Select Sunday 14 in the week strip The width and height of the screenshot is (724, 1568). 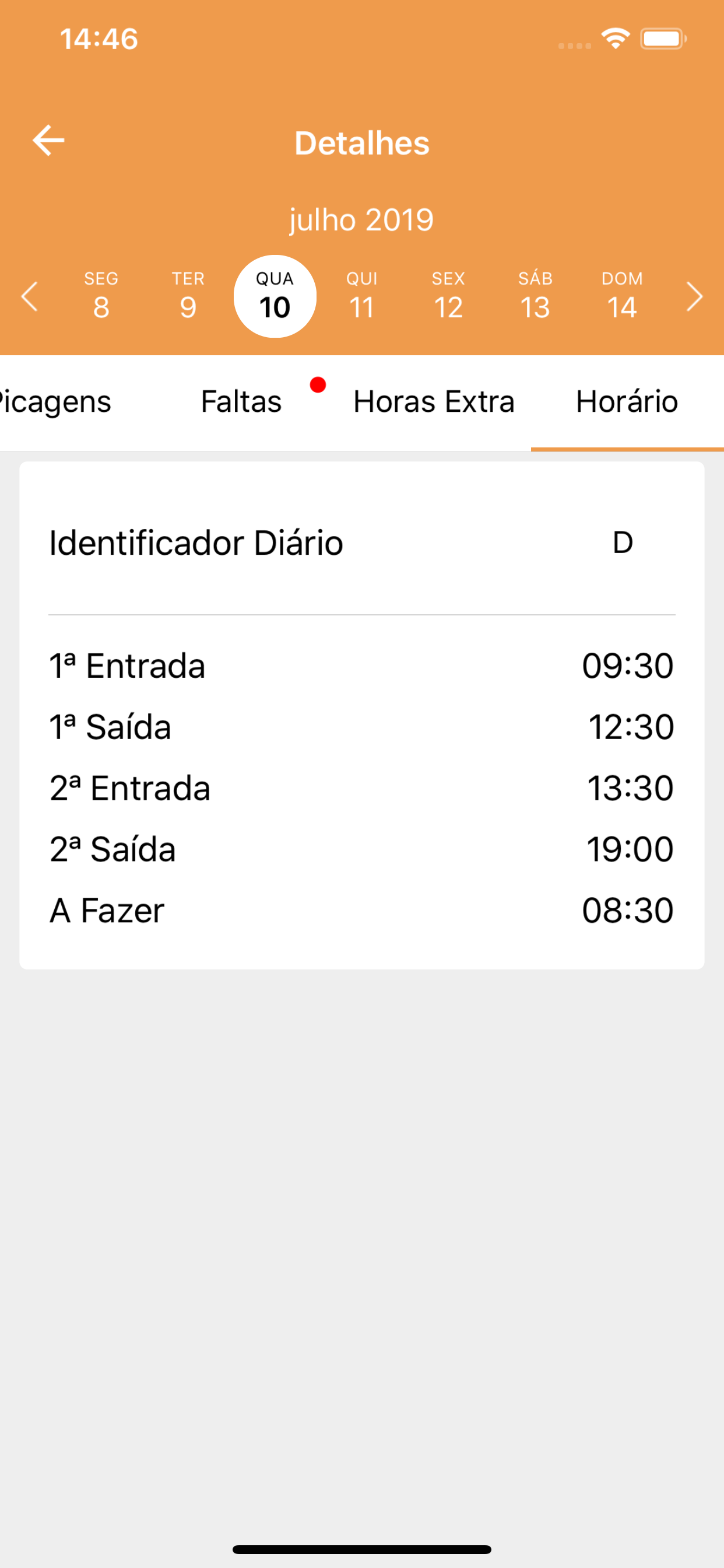coord(623,296)
